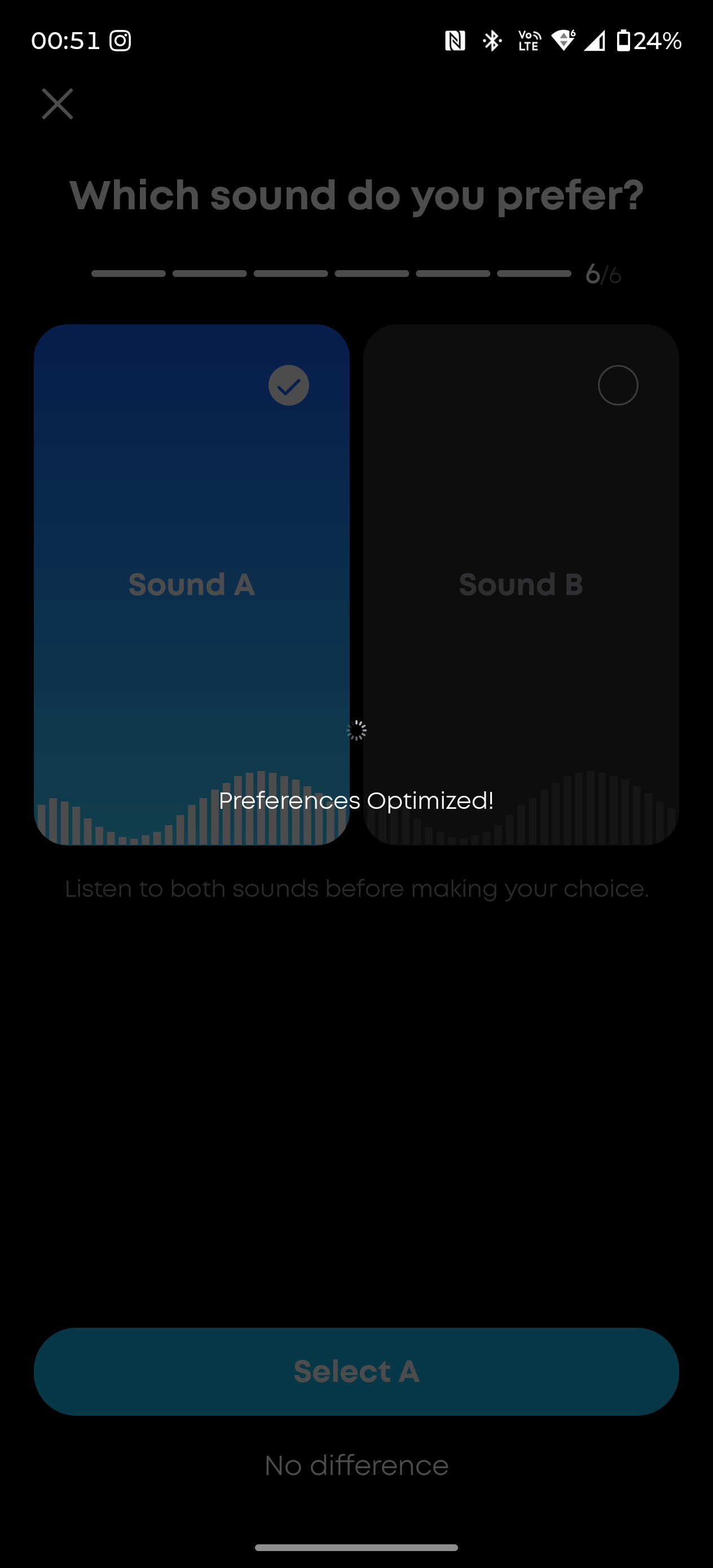Image resolution: width=713 pixels, height=1568 pixels.
Task: Confirm with the Select A button
Action: [356, 1371]
